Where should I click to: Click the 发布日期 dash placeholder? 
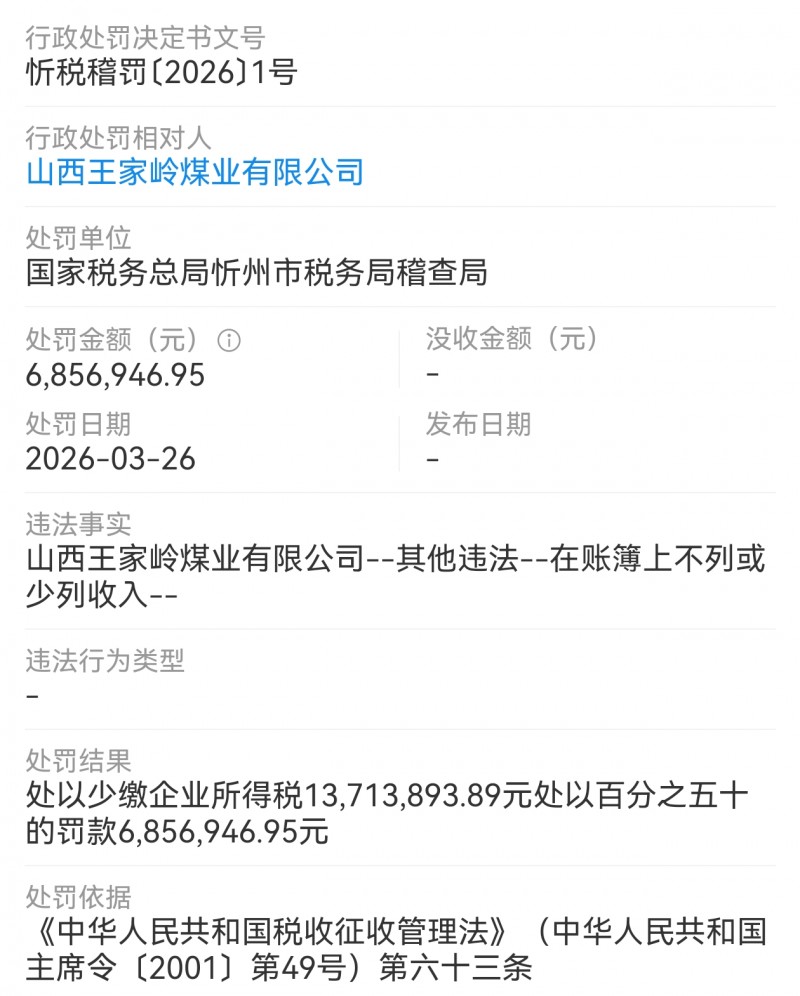pos(431,461)
